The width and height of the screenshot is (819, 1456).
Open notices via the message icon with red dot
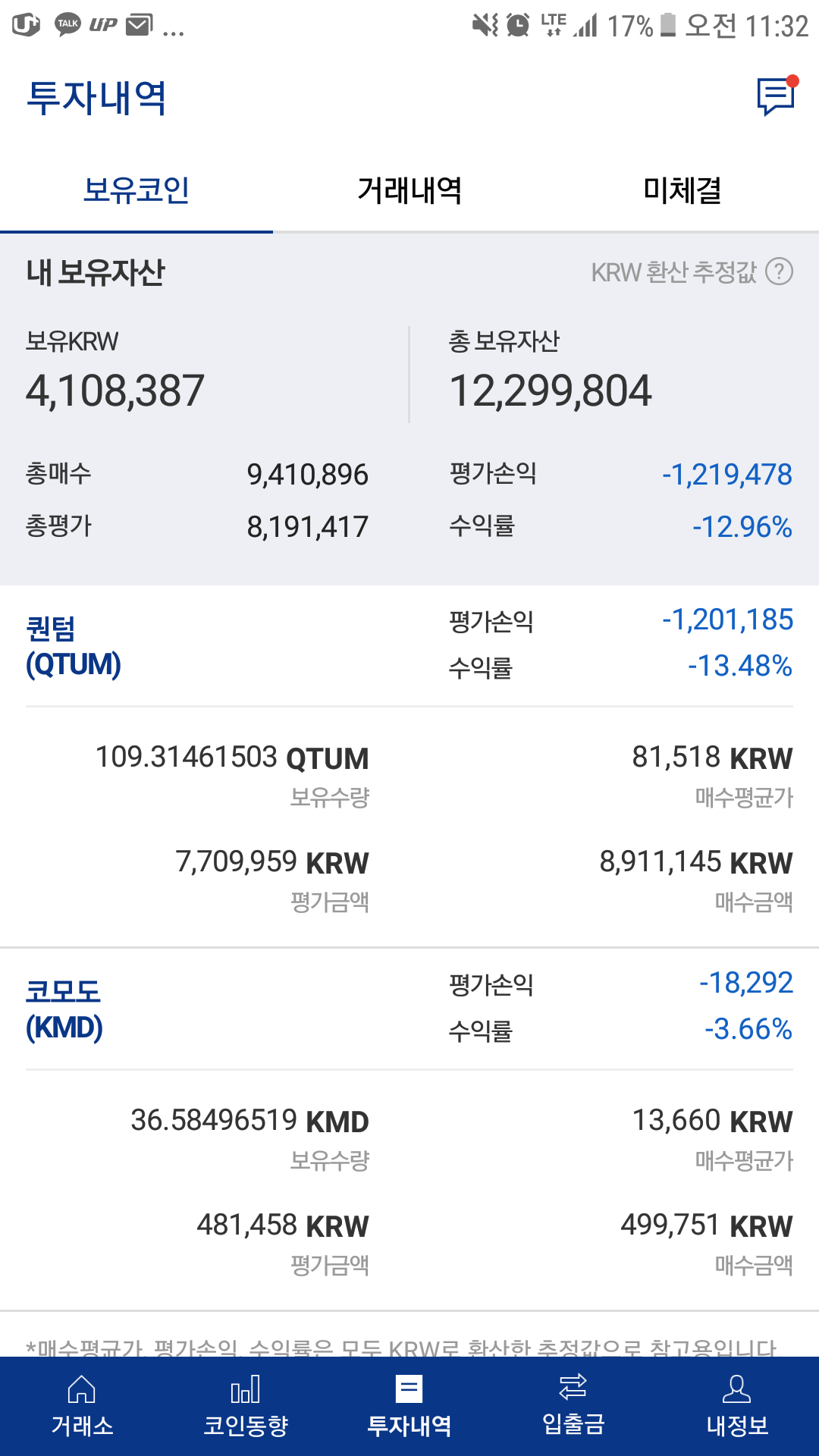point(773,96)
